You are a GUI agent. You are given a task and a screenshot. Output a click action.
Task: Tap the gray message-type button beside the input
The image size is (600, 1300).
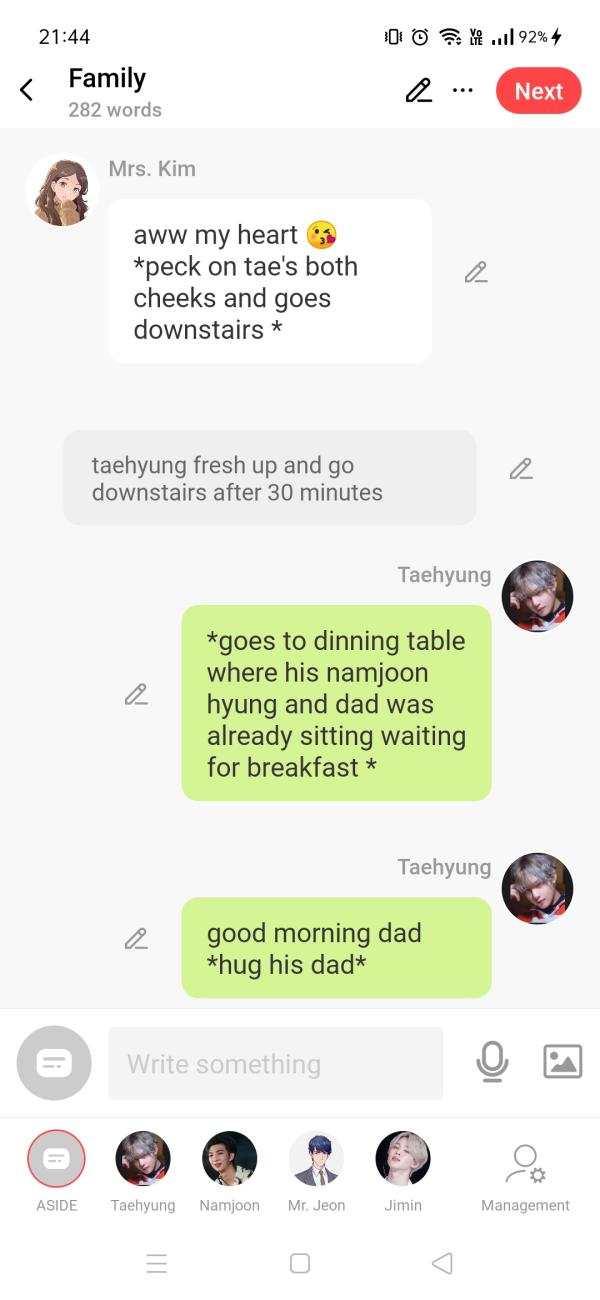tap(54, 1063)
